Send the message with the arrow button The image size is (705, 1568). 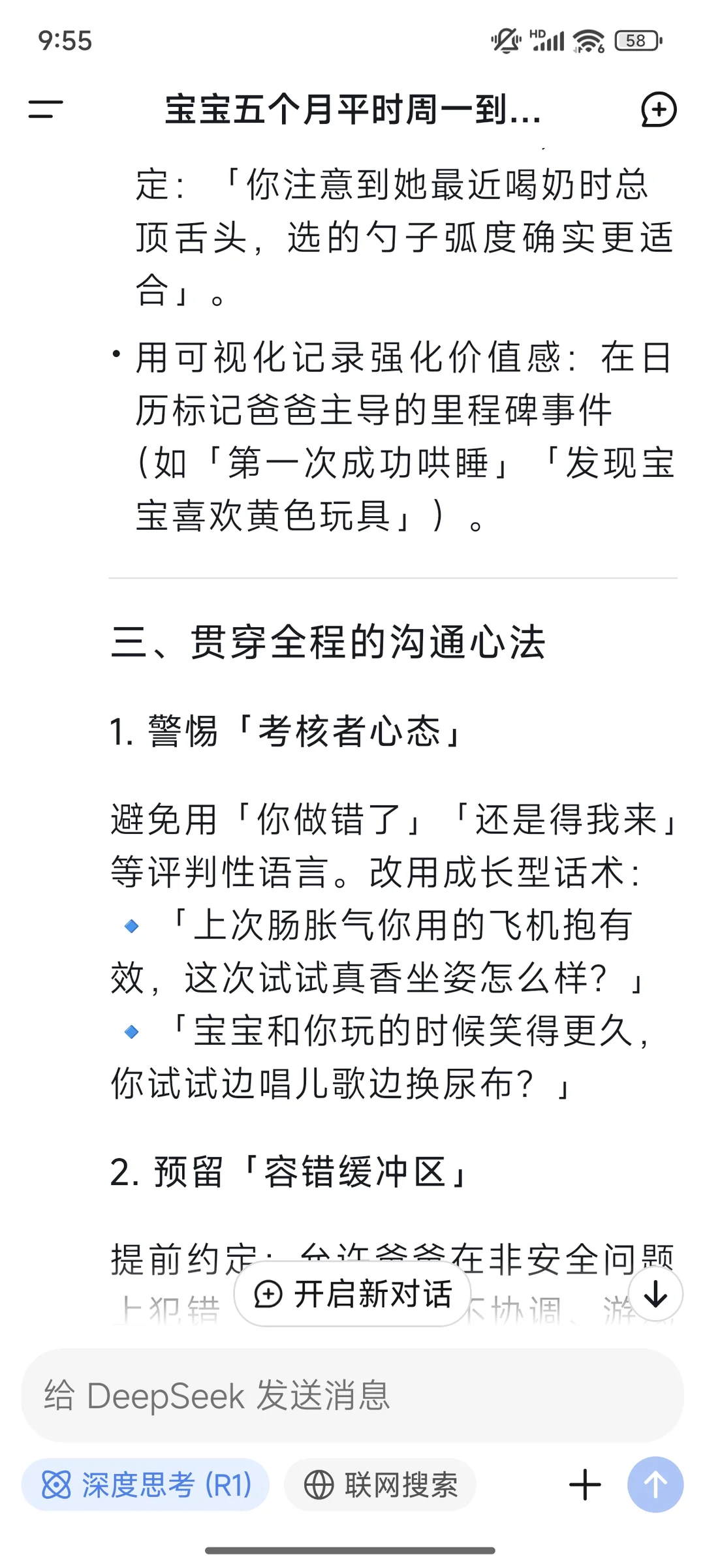655,1484
